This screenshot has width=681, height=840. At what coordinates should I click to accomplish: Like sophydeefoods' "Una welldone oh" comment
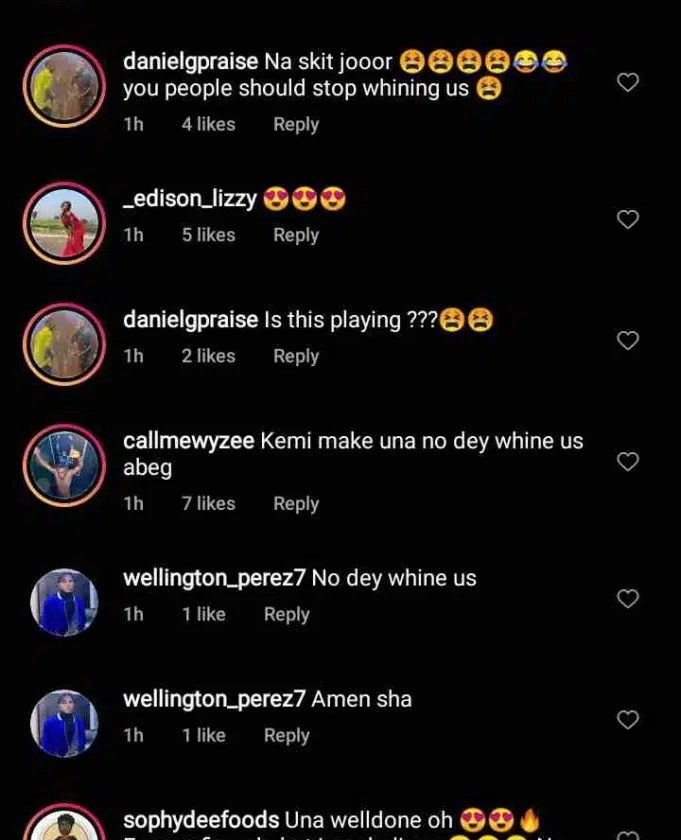pyautogui.click(x=627, y=832)
